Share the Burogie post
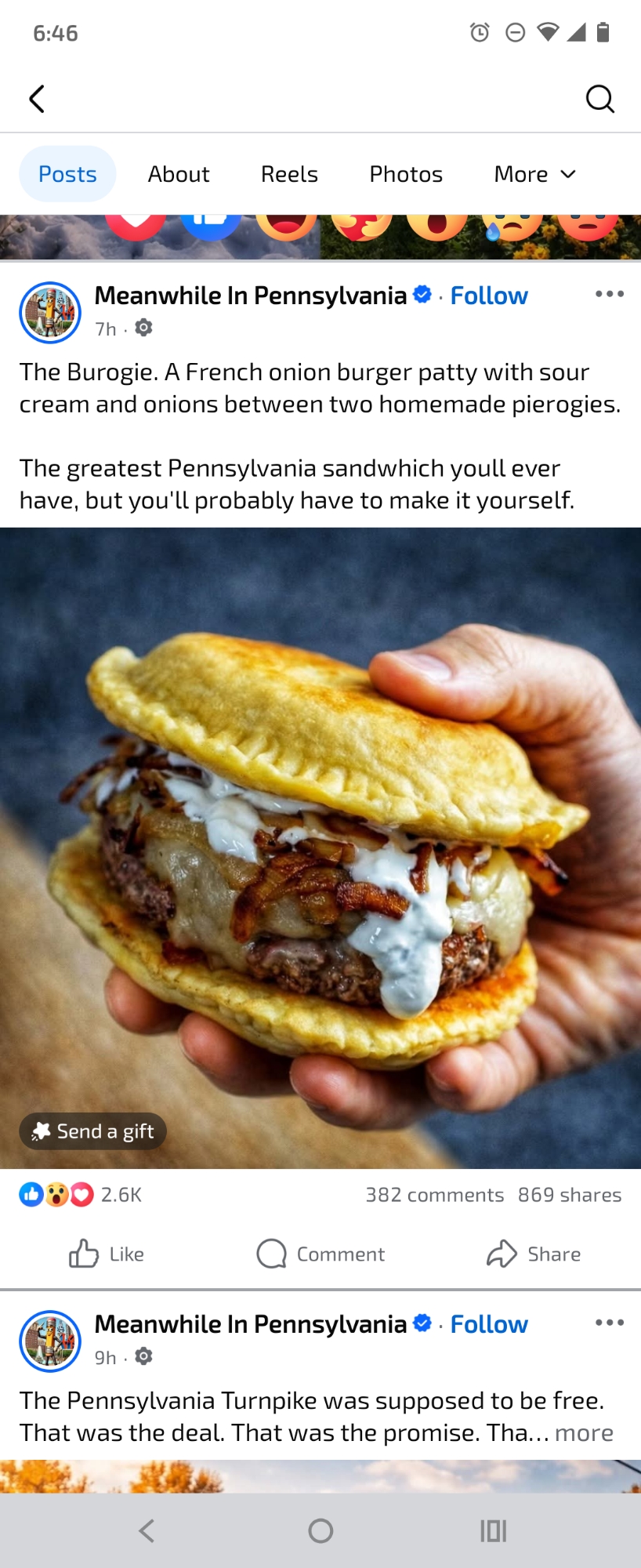This screenshot has width=641, height=1568. coord(534,1254)
